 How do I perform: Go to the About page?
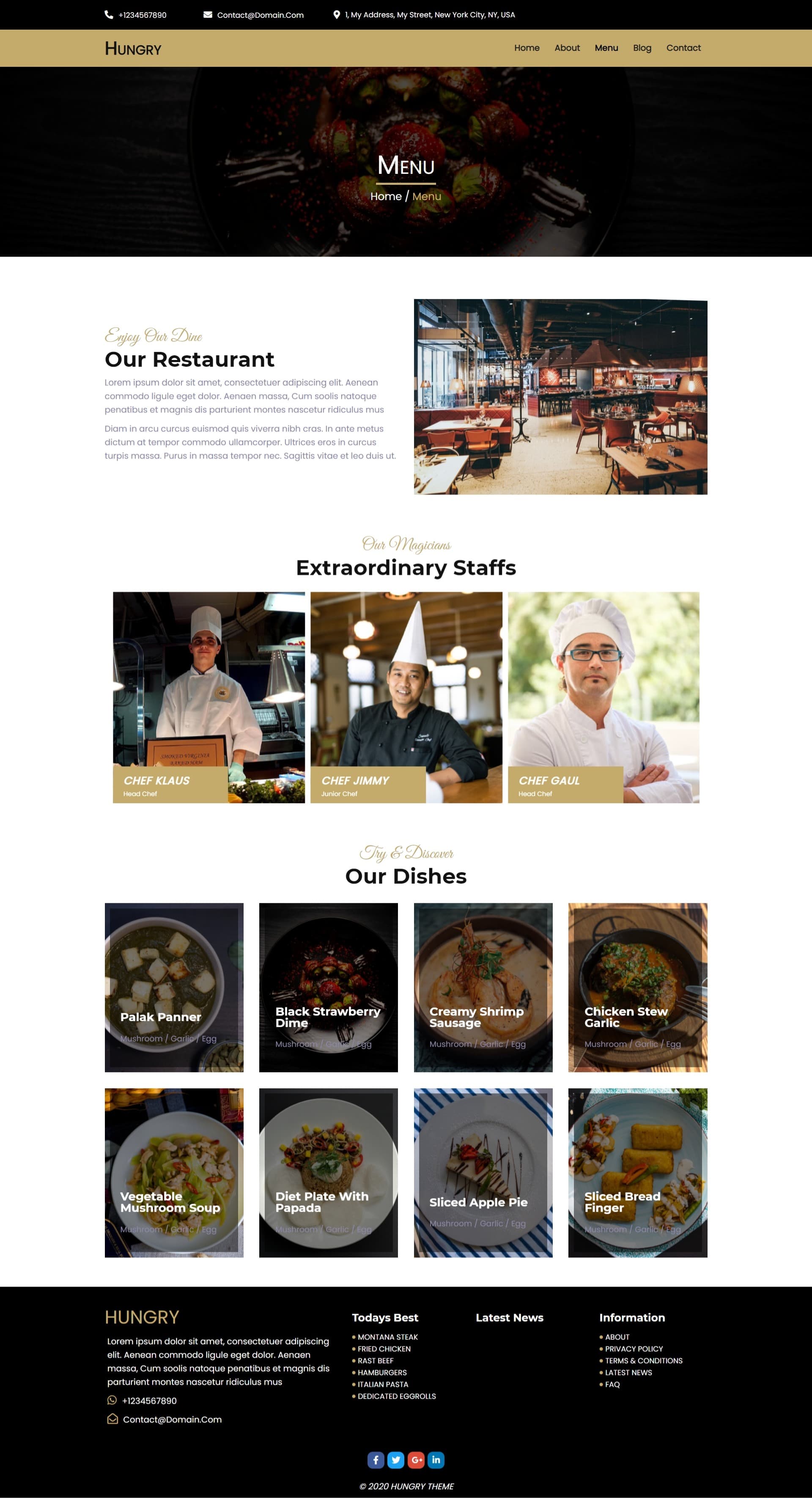(567, 48)
